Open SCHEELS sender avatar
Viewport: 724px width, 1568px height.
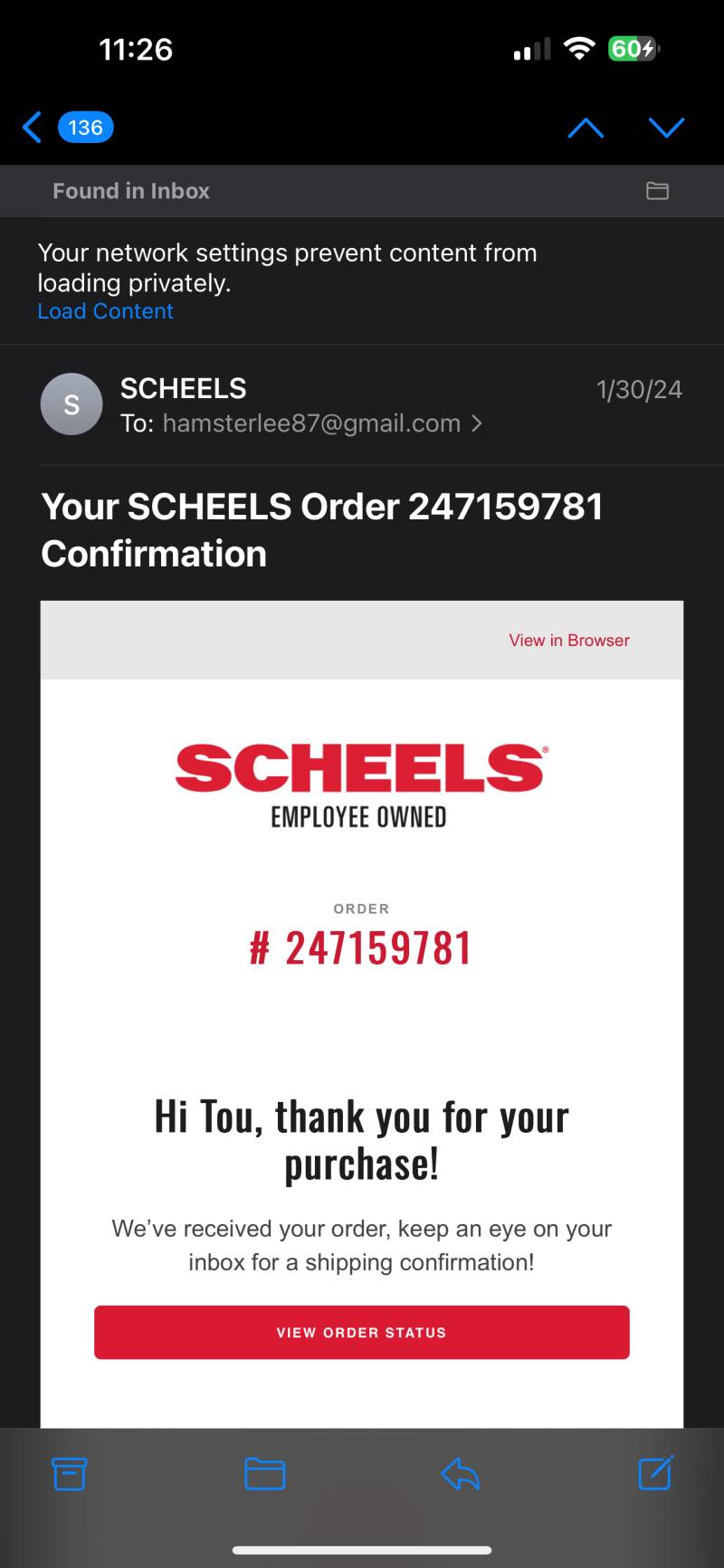[x=71, y=404]
